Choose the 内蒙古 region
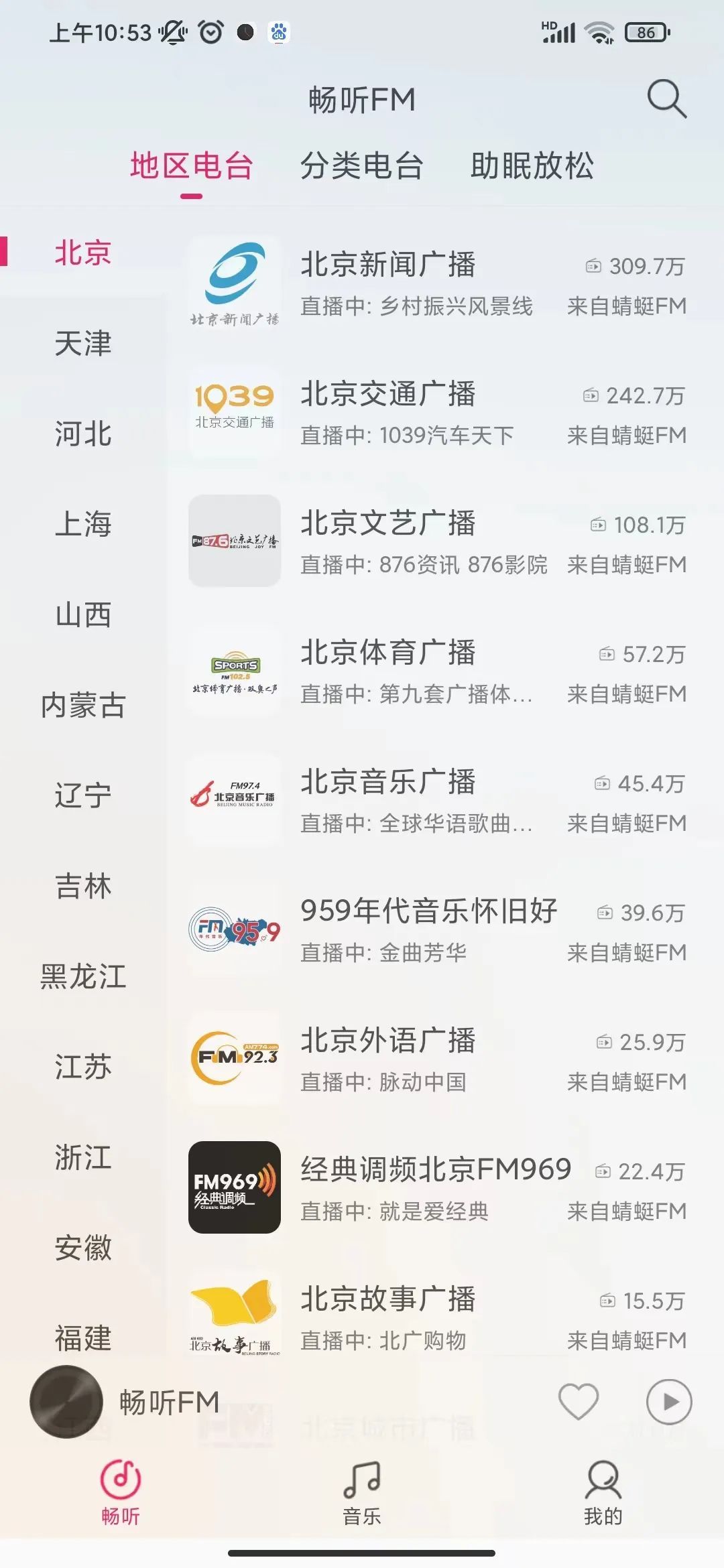This screenshot has height=1568, width=724. click(83, 705)
